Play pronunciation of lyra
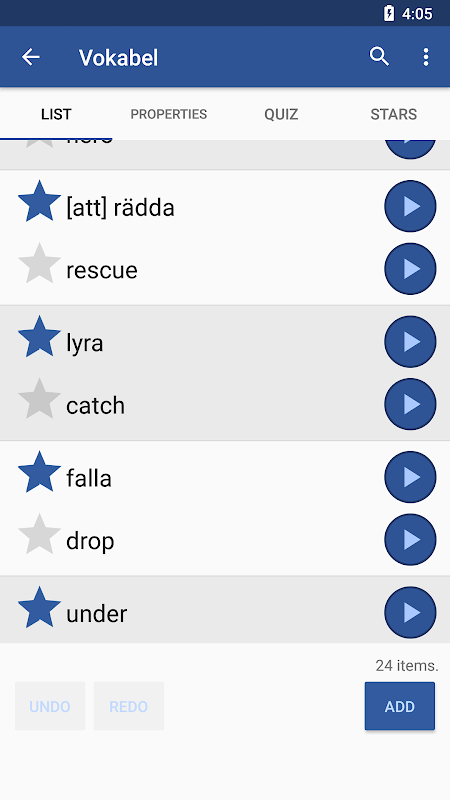The width and height of the screenshot is (450, 800). pyautogui.click(x=410, y=342)
